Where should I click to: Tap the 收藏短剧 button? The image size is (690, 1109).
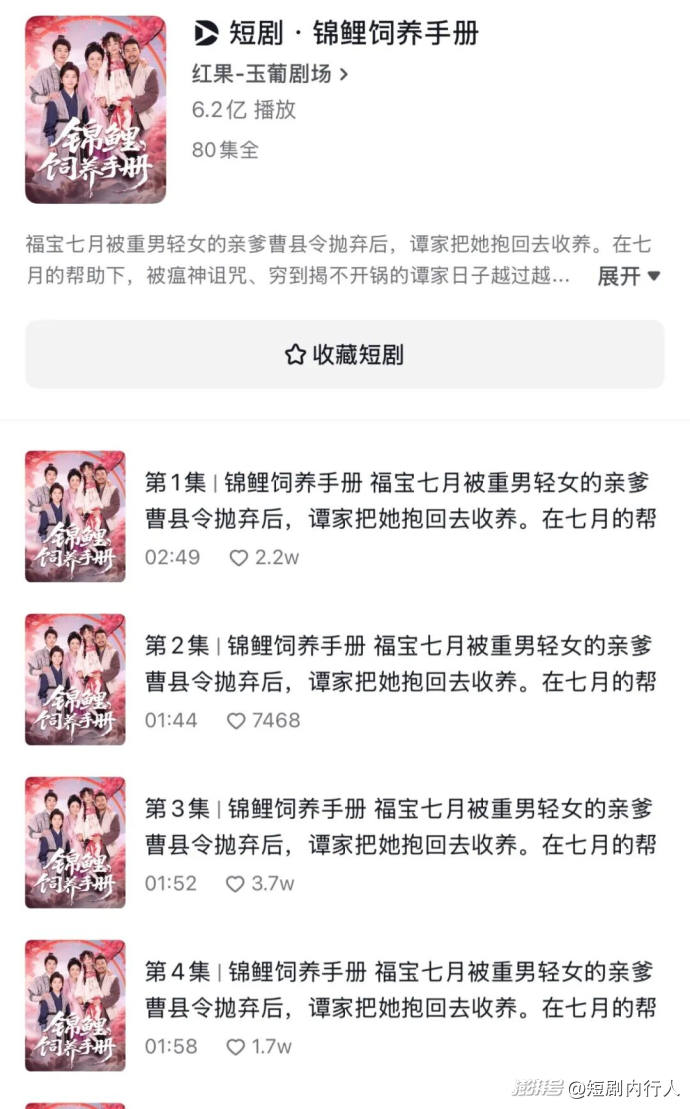click(345, 354)
